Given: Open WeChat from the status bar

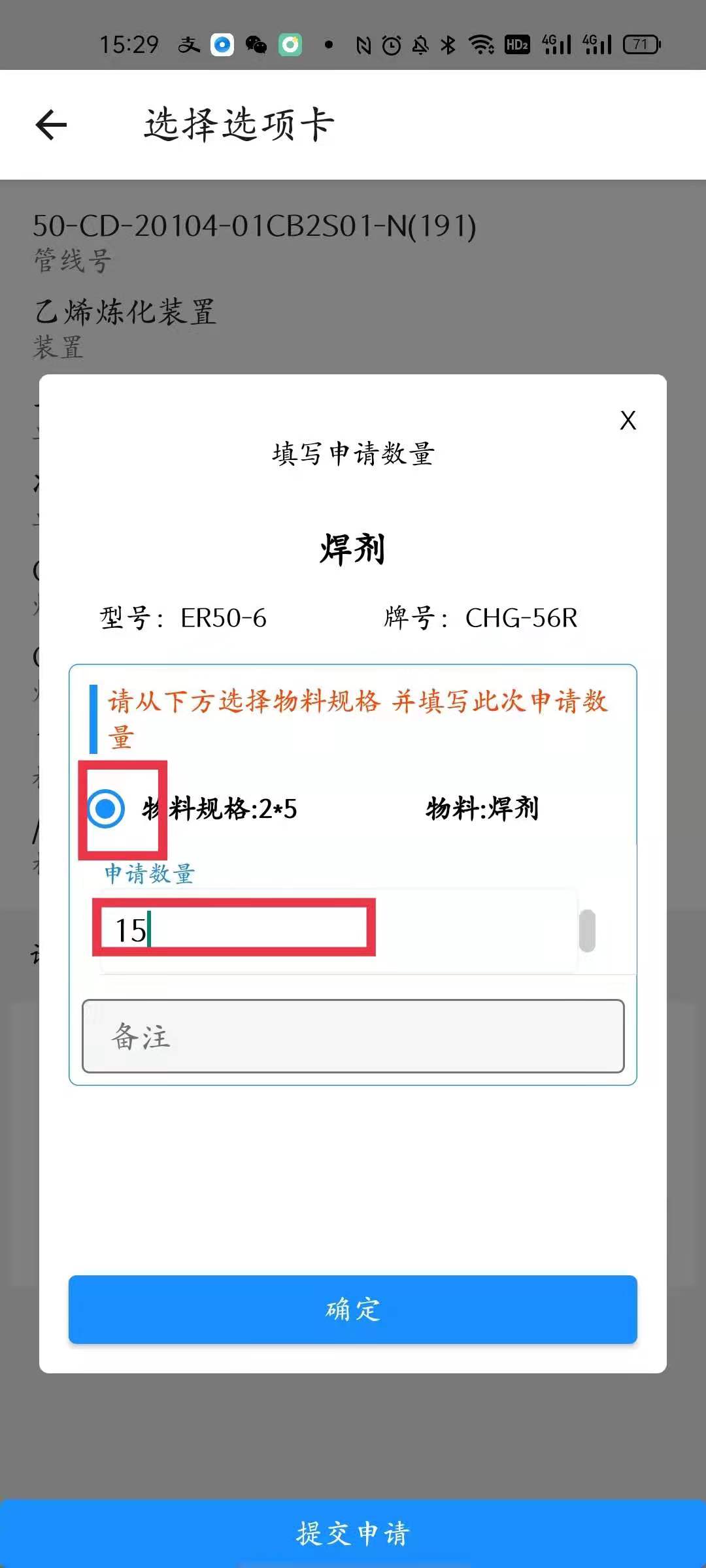Looking at the screenshot, I should tap(256, 44).
